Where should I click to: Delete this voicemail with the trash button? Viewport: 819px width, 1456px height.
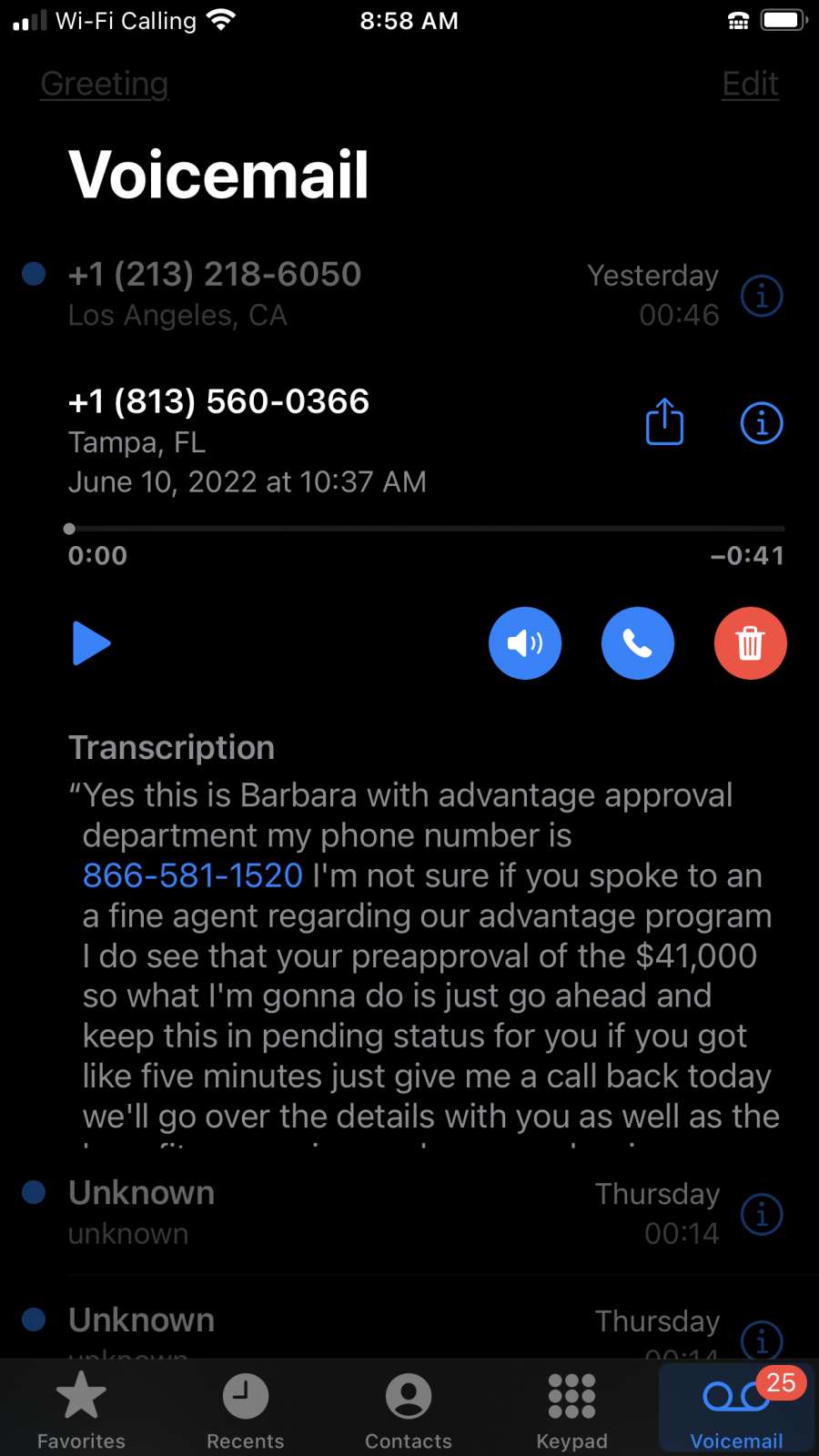[x=751, y=643]
